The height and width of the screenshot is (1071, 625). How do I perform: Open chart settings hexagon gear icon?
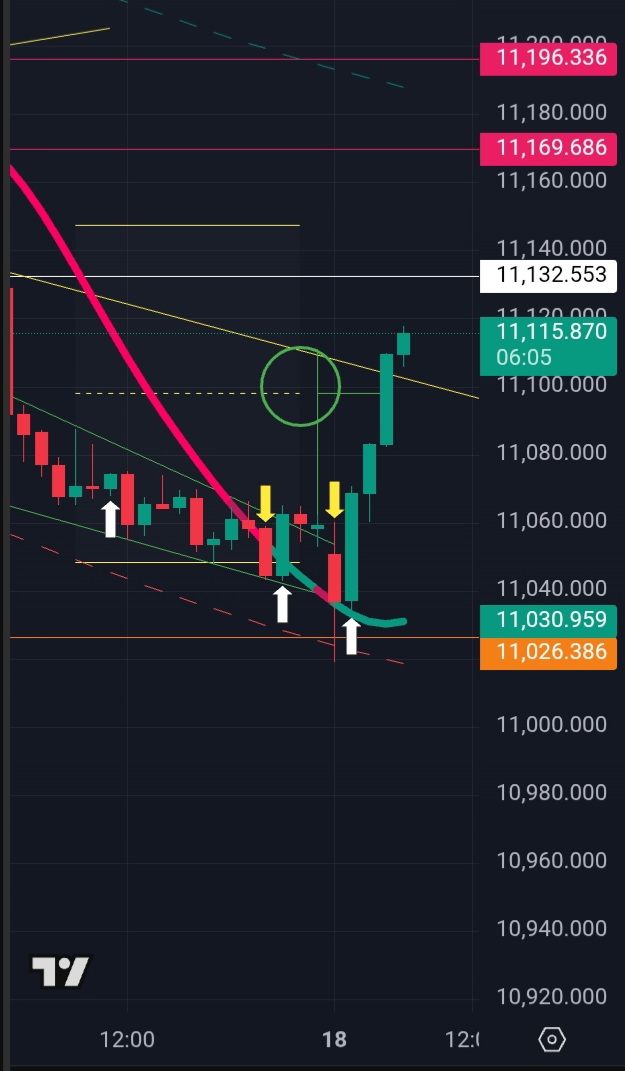tap(552, 1040)
